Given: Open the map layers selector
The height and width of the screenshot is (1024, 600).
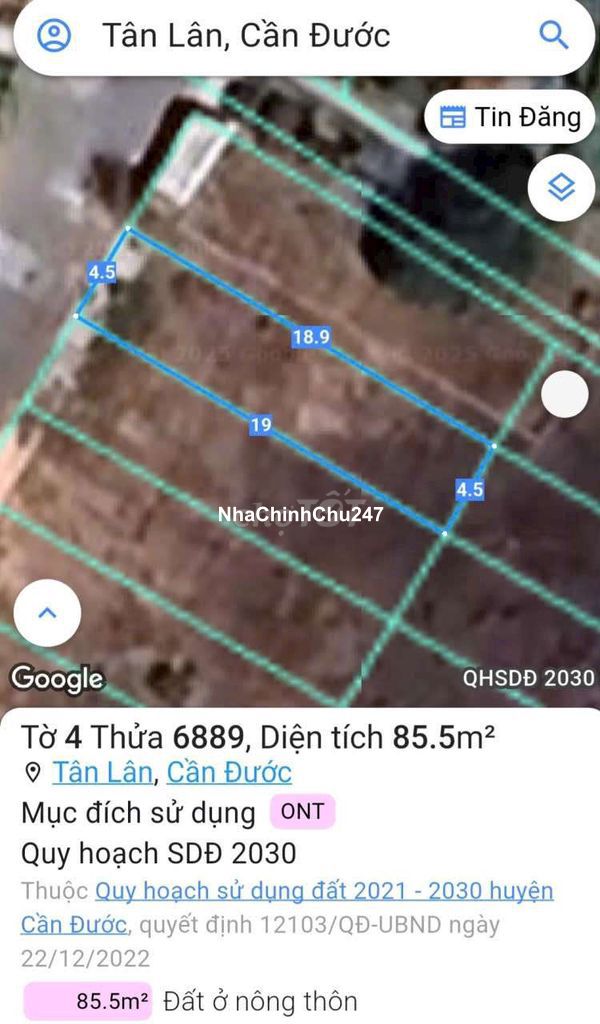Looking at the screenshot, I should (561, 187).
